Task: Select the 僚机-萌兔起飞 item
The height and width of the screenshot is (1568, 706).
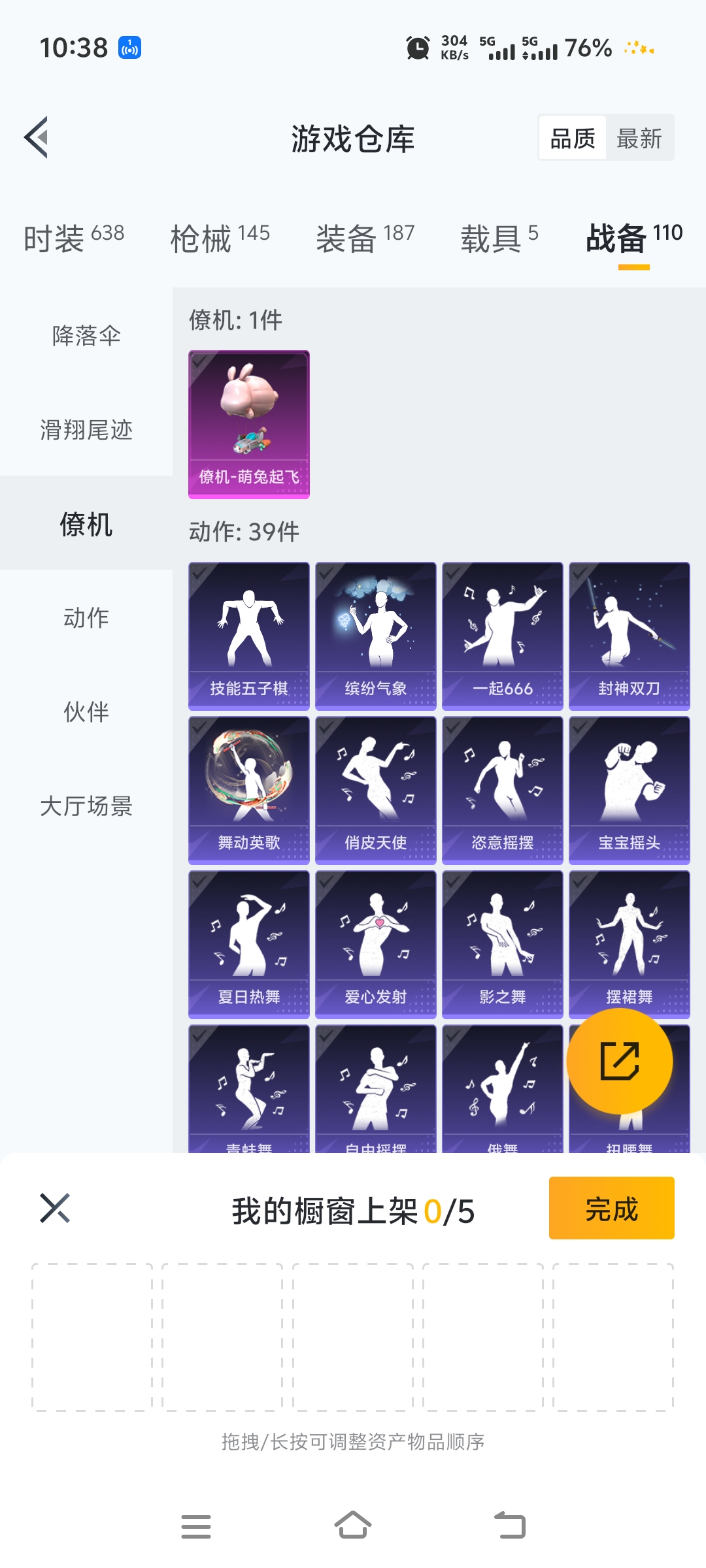Action: click(x=249, y=425)
